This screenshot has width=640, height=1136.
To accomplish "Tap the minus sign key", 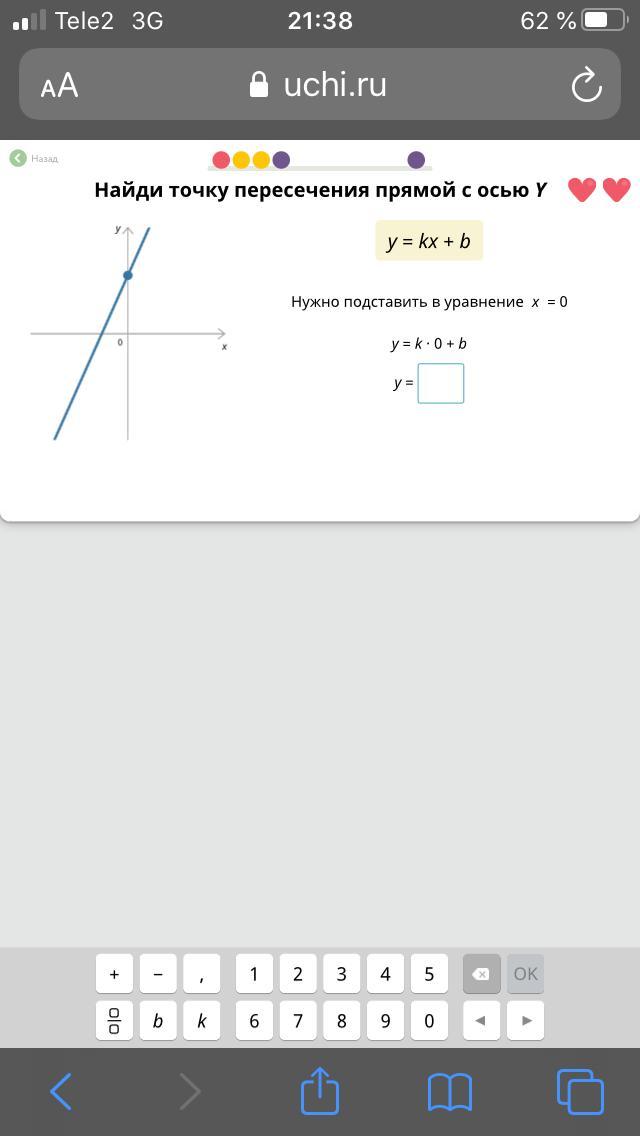I will tap(158, 974).
